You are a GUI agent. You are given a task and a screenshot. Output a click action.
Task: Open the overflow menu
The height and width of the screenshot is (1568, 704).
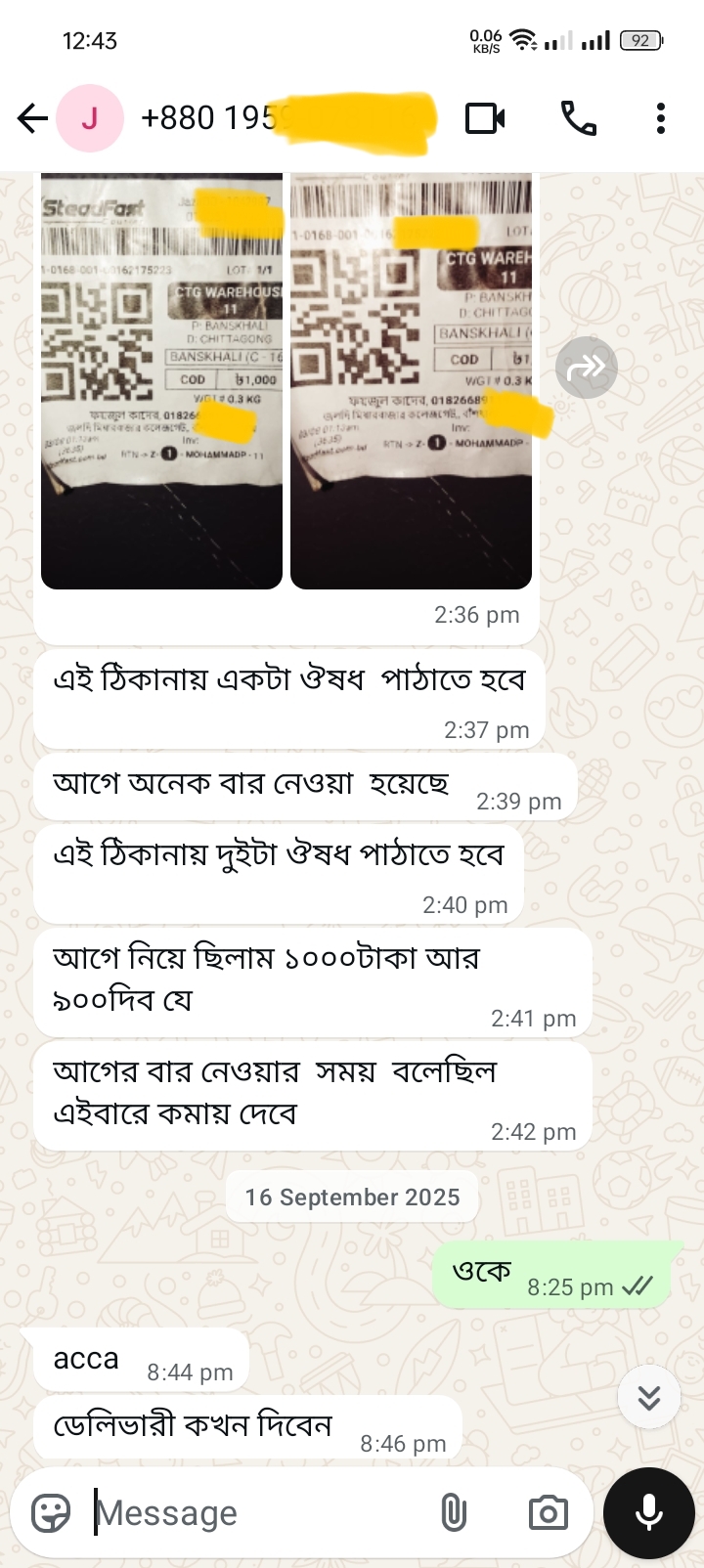[661, 118]
